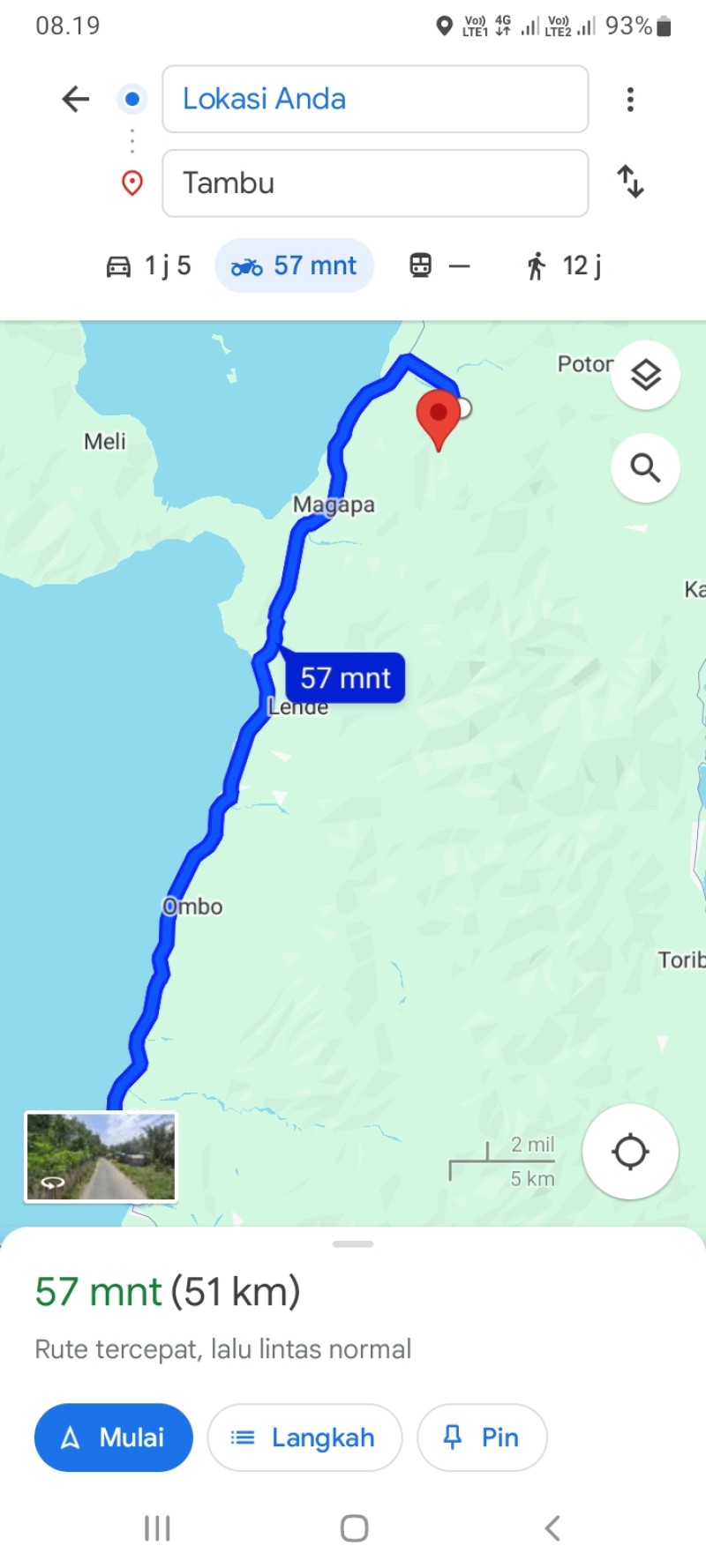The image size is (706, 1568).
Task: Start navigation with the Mulai button
Action: coord(114,1437)
